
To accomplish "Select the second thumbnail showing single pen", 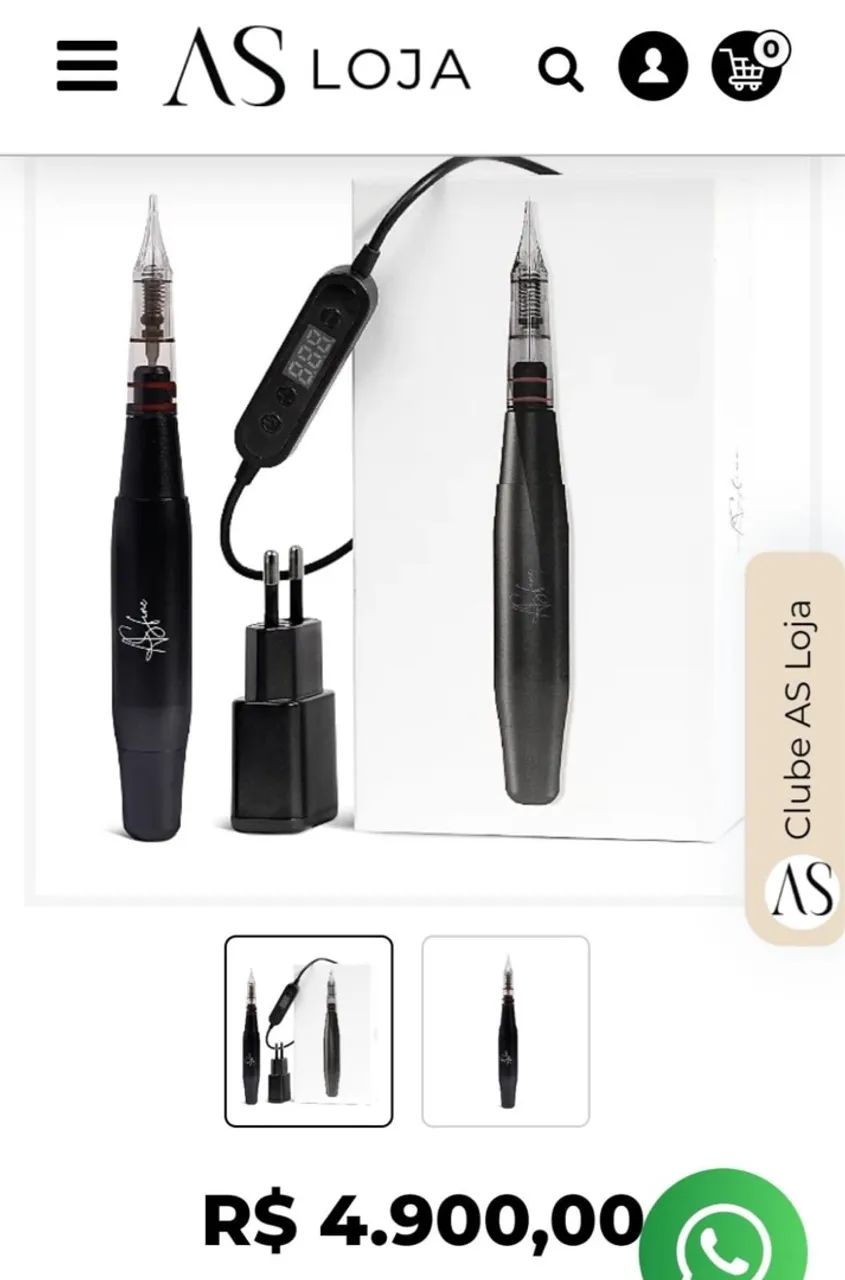I will [506, 1031].
